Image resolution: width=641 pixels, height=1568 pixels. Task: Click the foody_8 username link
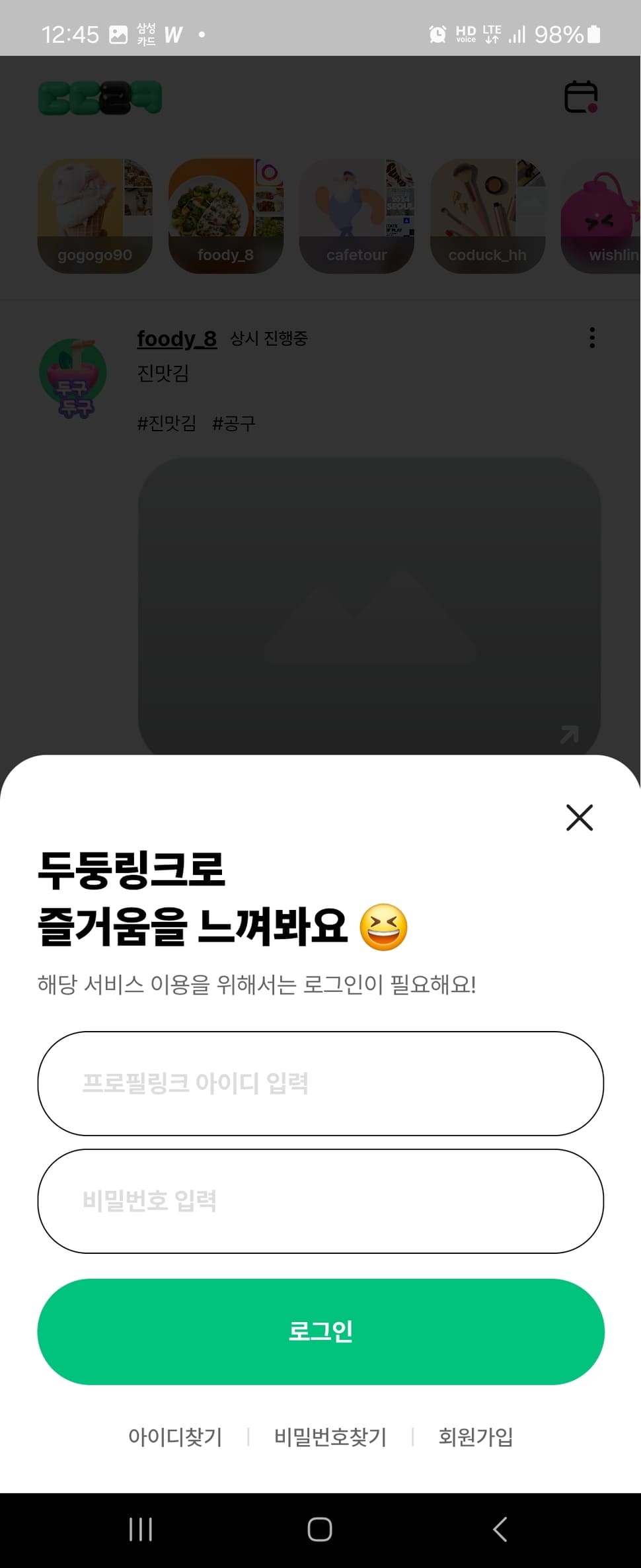pos(176,339)
